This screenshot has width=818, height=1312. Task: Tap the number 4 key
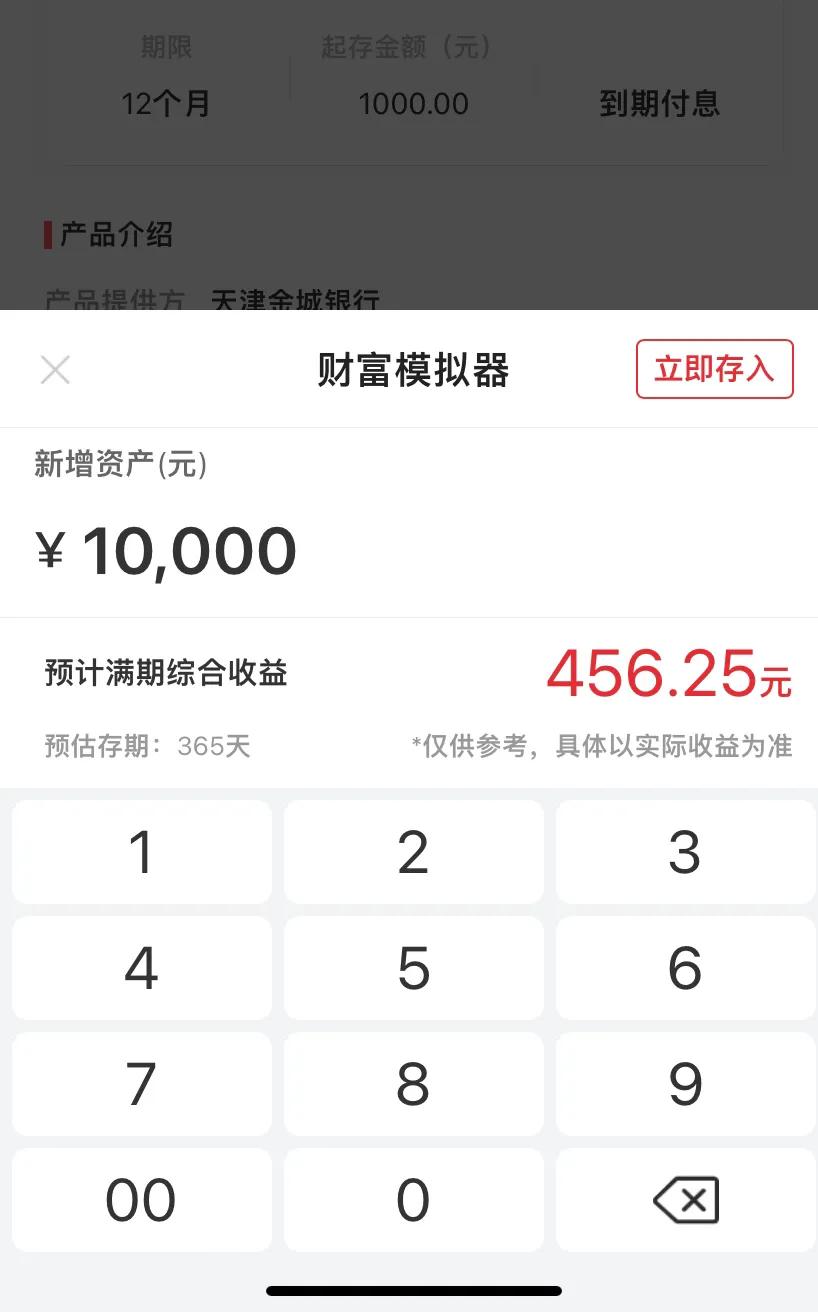click(x=141, y=968)
